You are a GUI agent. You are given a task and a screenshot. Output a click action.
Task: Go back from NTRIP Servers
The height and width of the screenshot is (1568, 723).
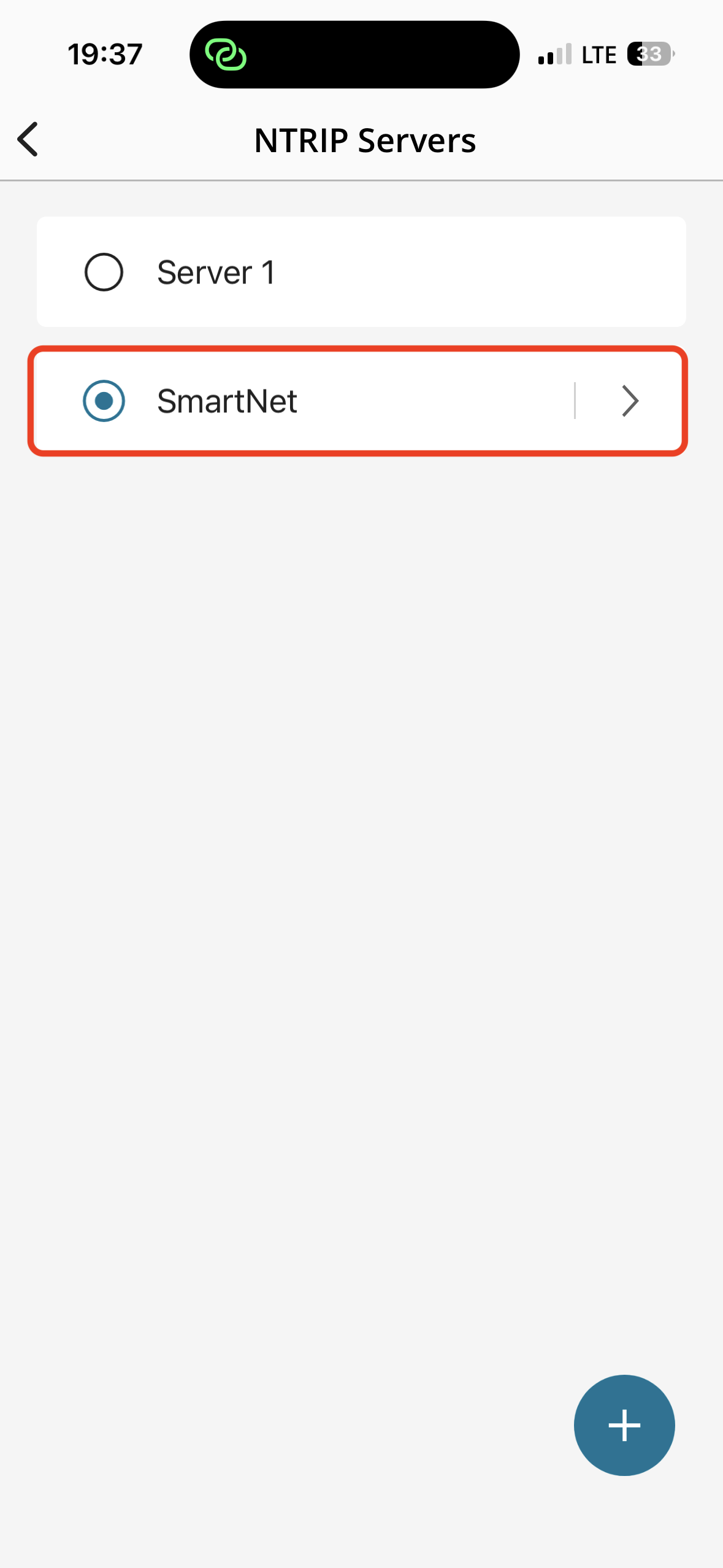(28, 139)
